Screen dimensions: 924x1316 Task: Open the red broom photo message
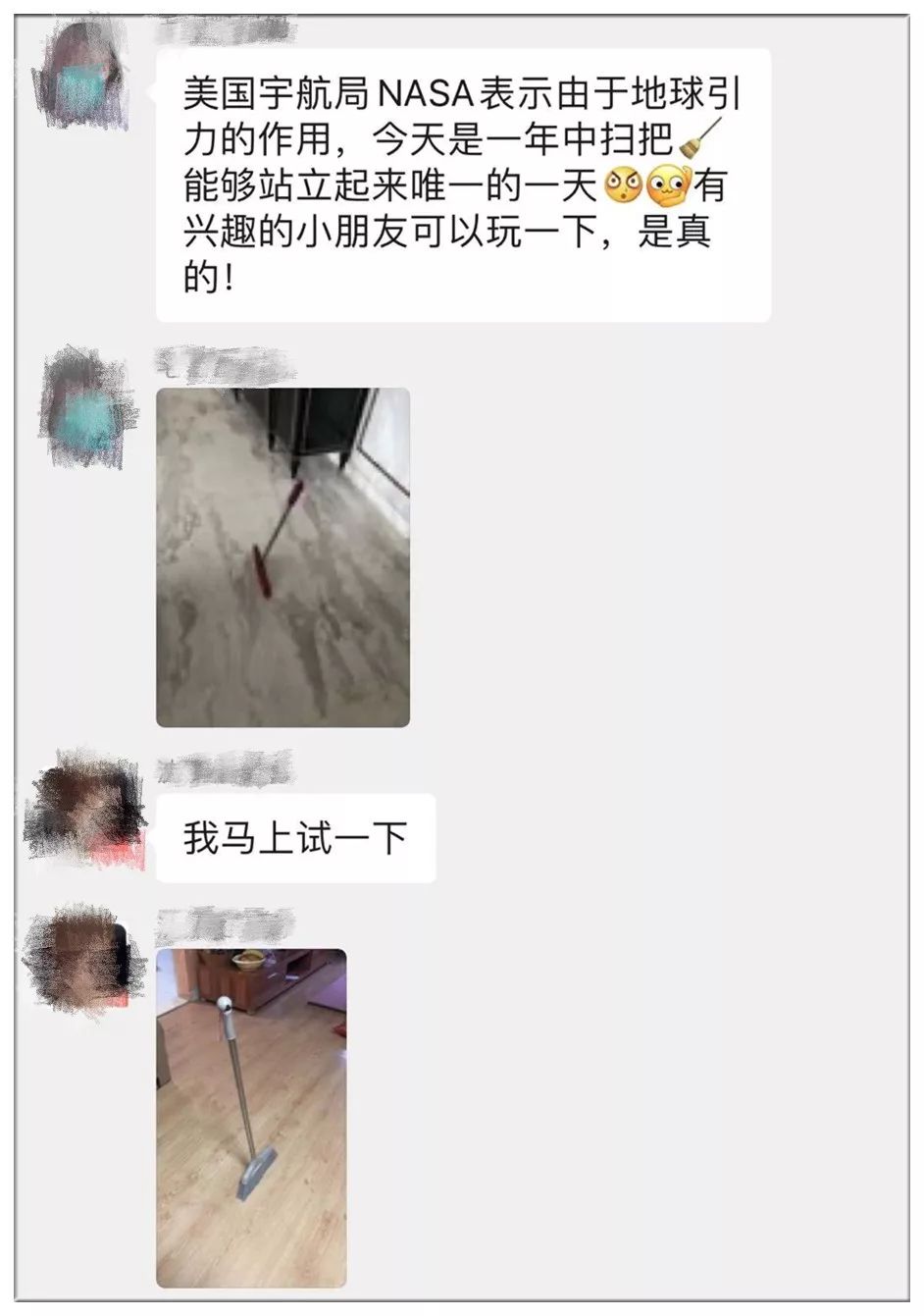[x=282, y=556]
